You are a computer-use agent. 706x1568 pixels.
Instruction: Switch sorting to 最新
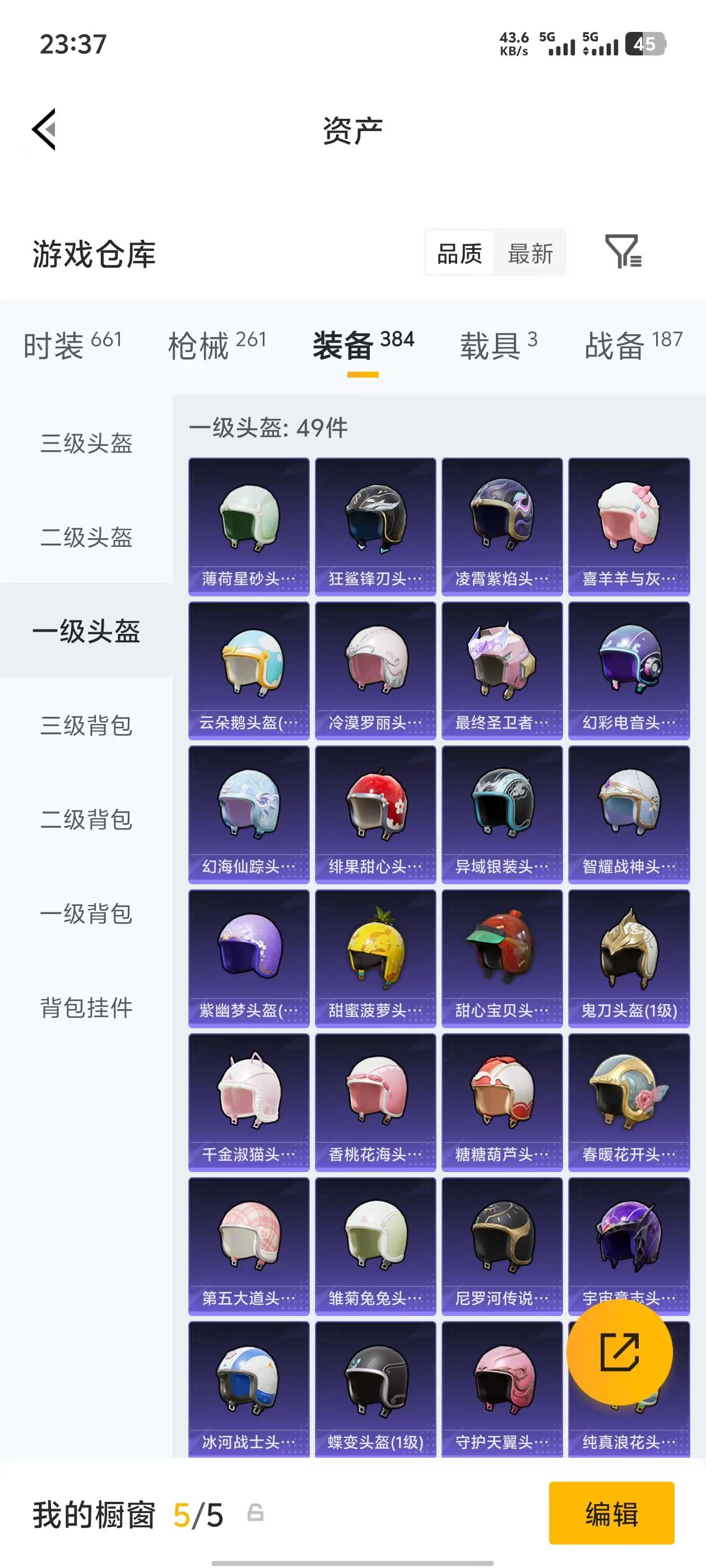(530, 254)
